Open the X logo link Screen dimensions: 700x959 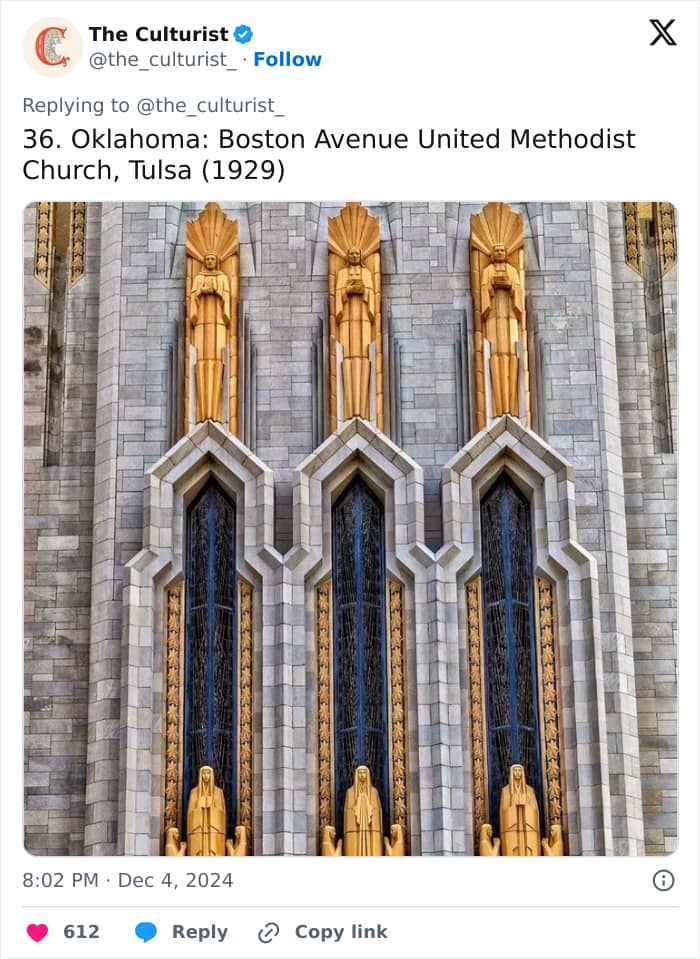(x=663, y=32)
